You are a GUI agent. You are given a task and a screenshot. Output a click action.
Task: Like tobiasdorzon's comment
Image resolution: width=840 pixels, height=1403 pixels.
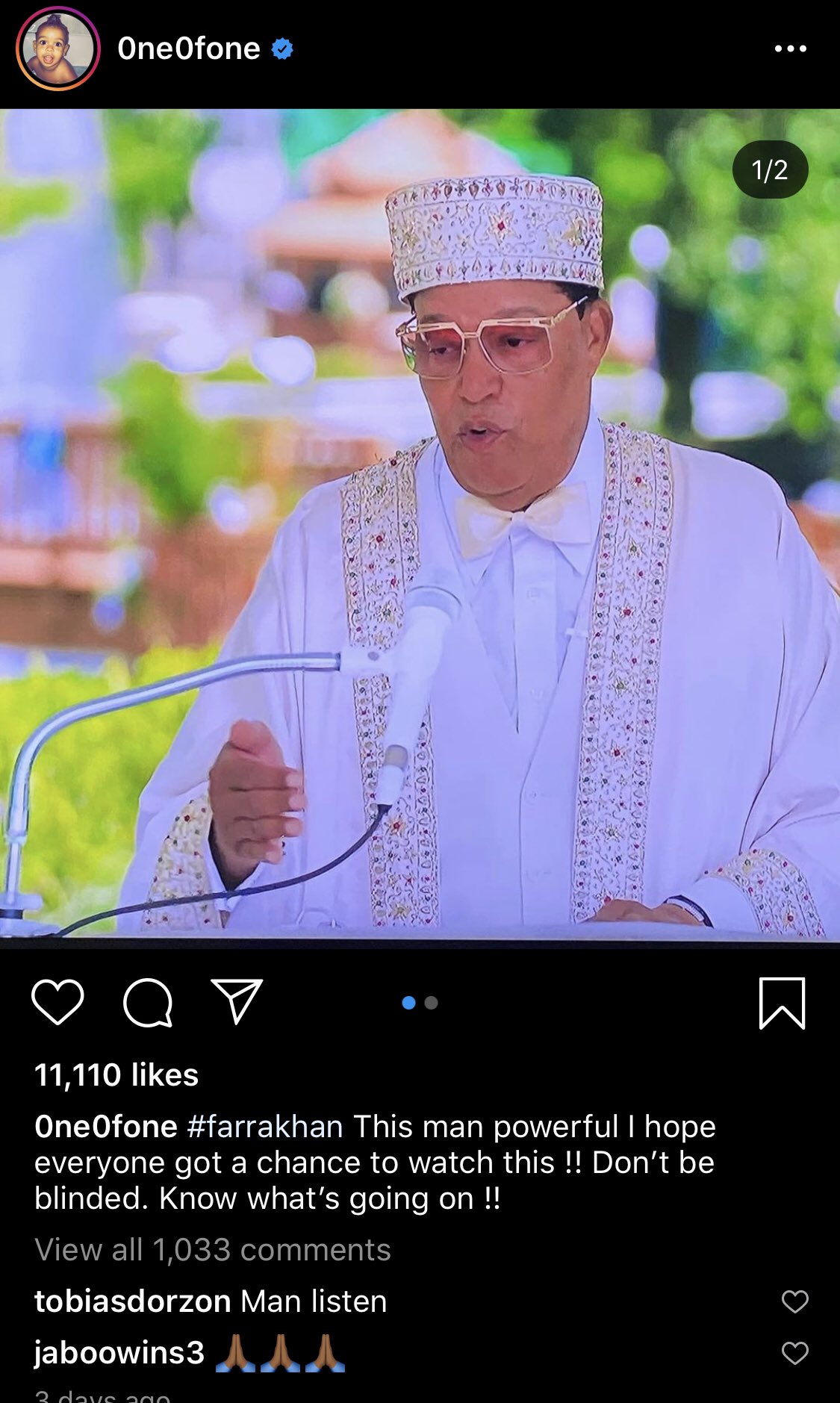[794, 1301]
